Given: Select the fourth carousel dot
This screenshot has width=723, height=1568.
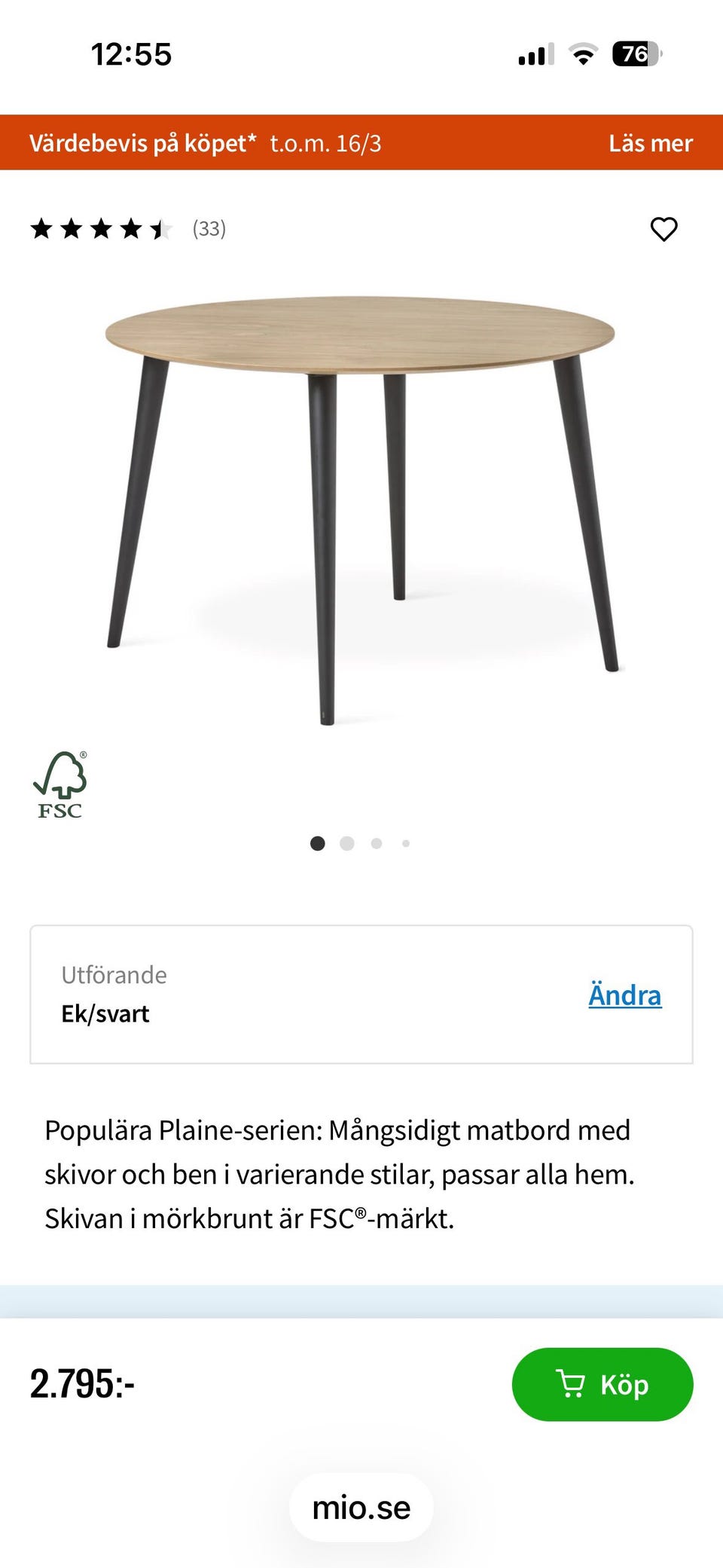Looking at the screenshot, I should (x=406, y=843).
